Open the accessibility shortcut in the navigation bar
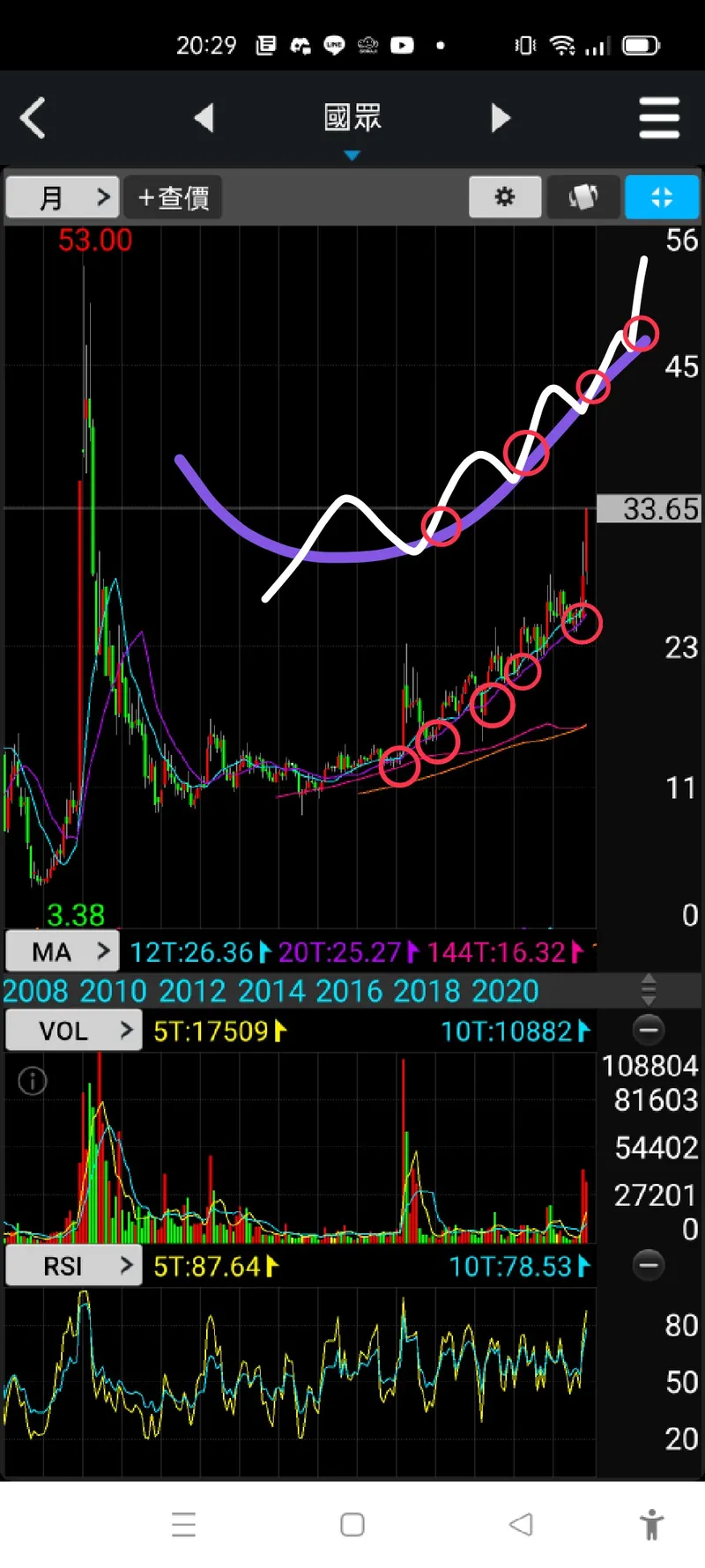The height and width of the screenshot is (1568, 705). click(x=651, y=1525)
